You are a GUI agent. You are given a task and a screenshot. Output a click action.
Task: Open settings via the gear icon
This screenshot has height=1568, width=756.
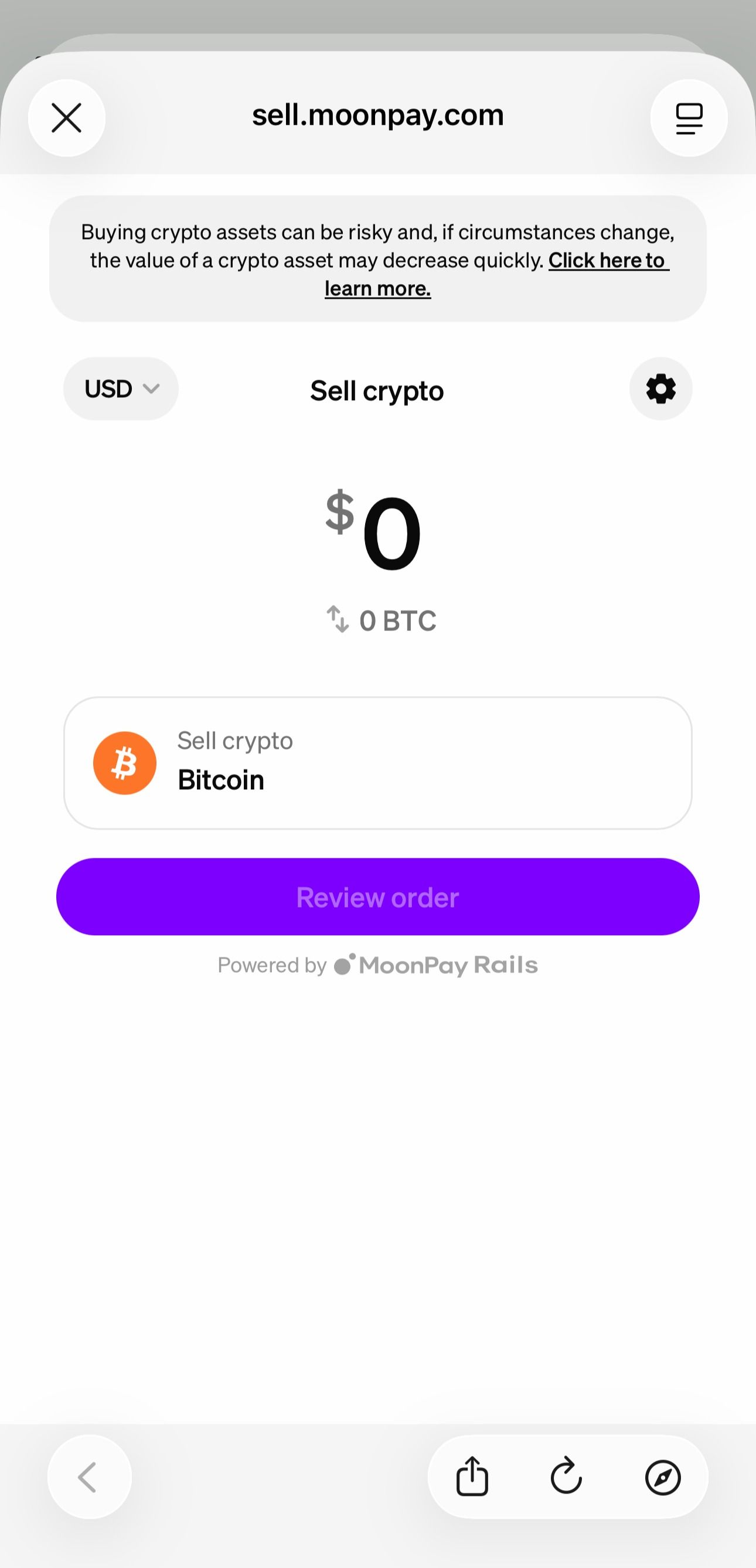click(x=660, y=389)
